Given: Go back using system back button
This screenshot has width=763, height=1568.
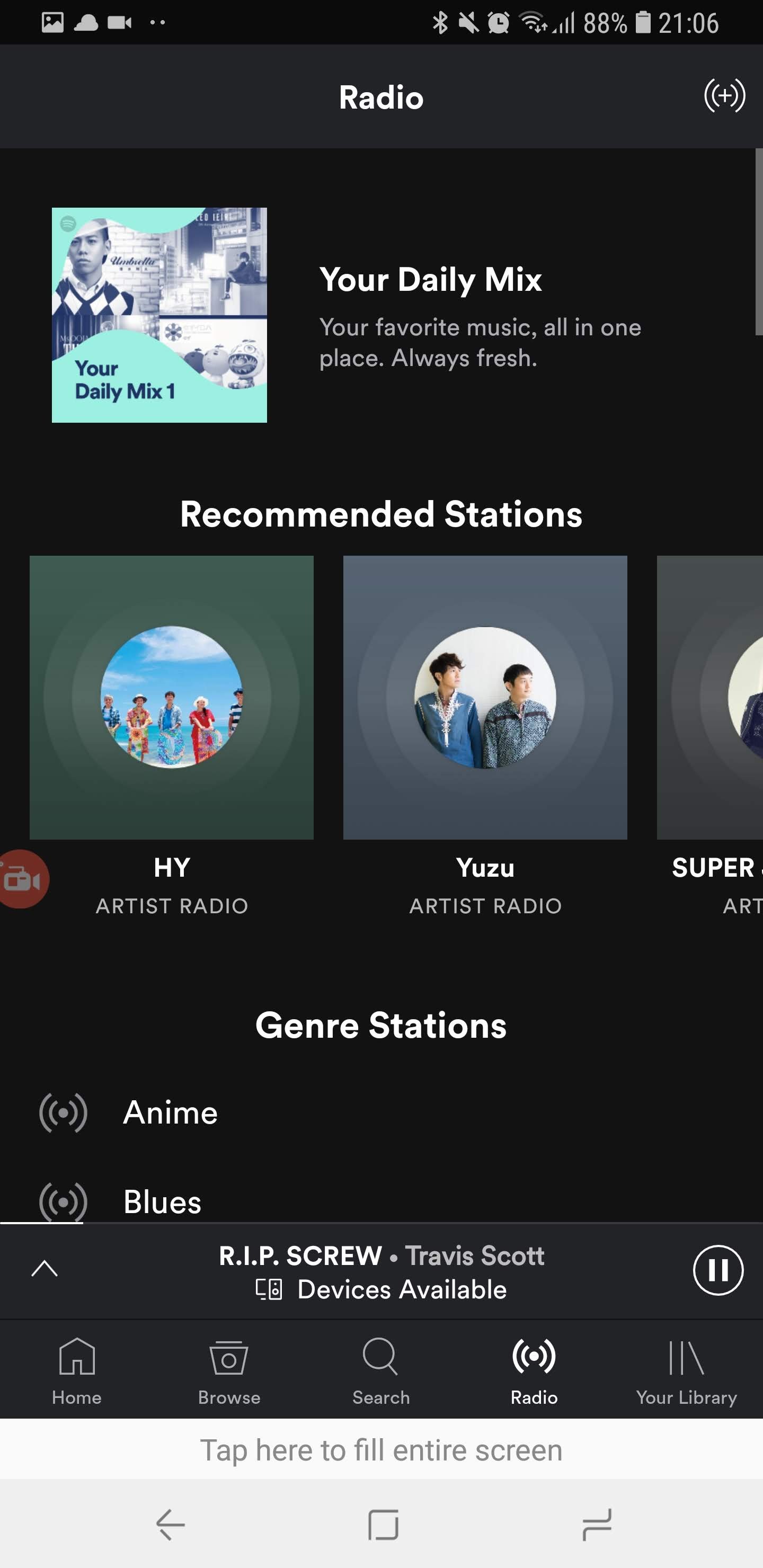Looking at the screenshot, I should (x=171, y=1524).
